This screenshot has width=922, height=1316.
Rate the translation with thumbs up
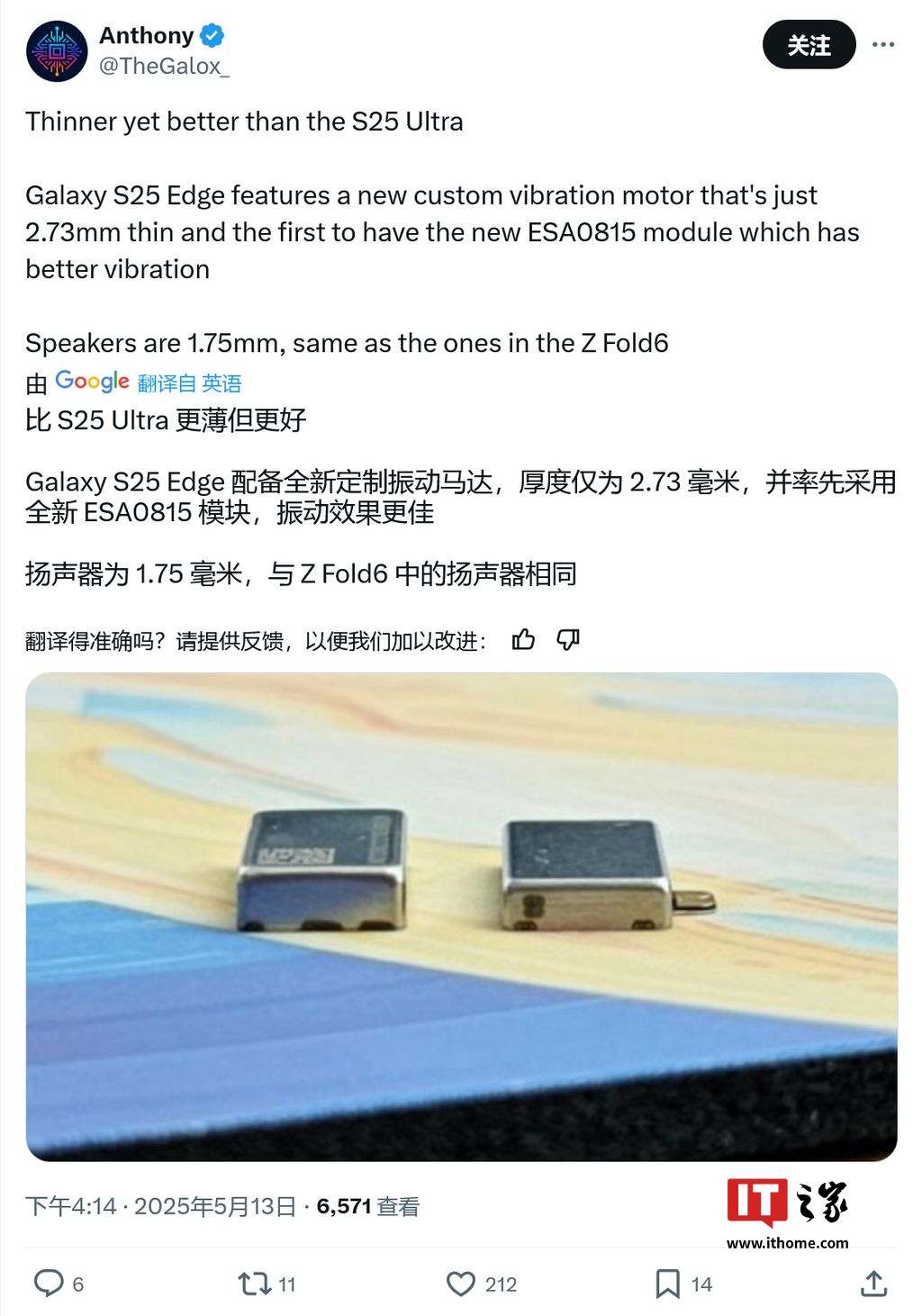click(x=523, y=640)
